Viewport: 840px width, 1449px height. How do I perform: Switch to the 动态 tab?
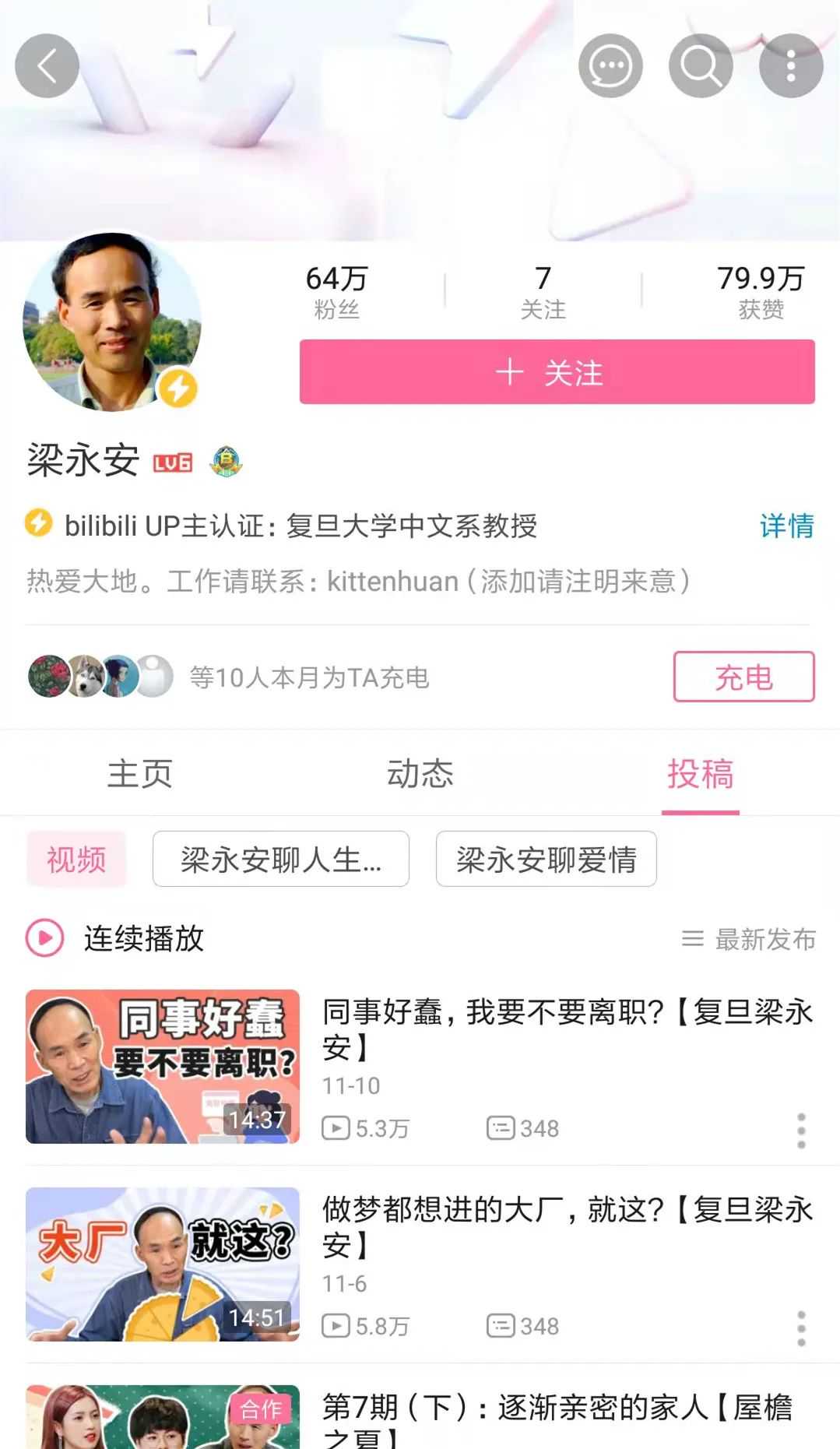click(420, 774)
